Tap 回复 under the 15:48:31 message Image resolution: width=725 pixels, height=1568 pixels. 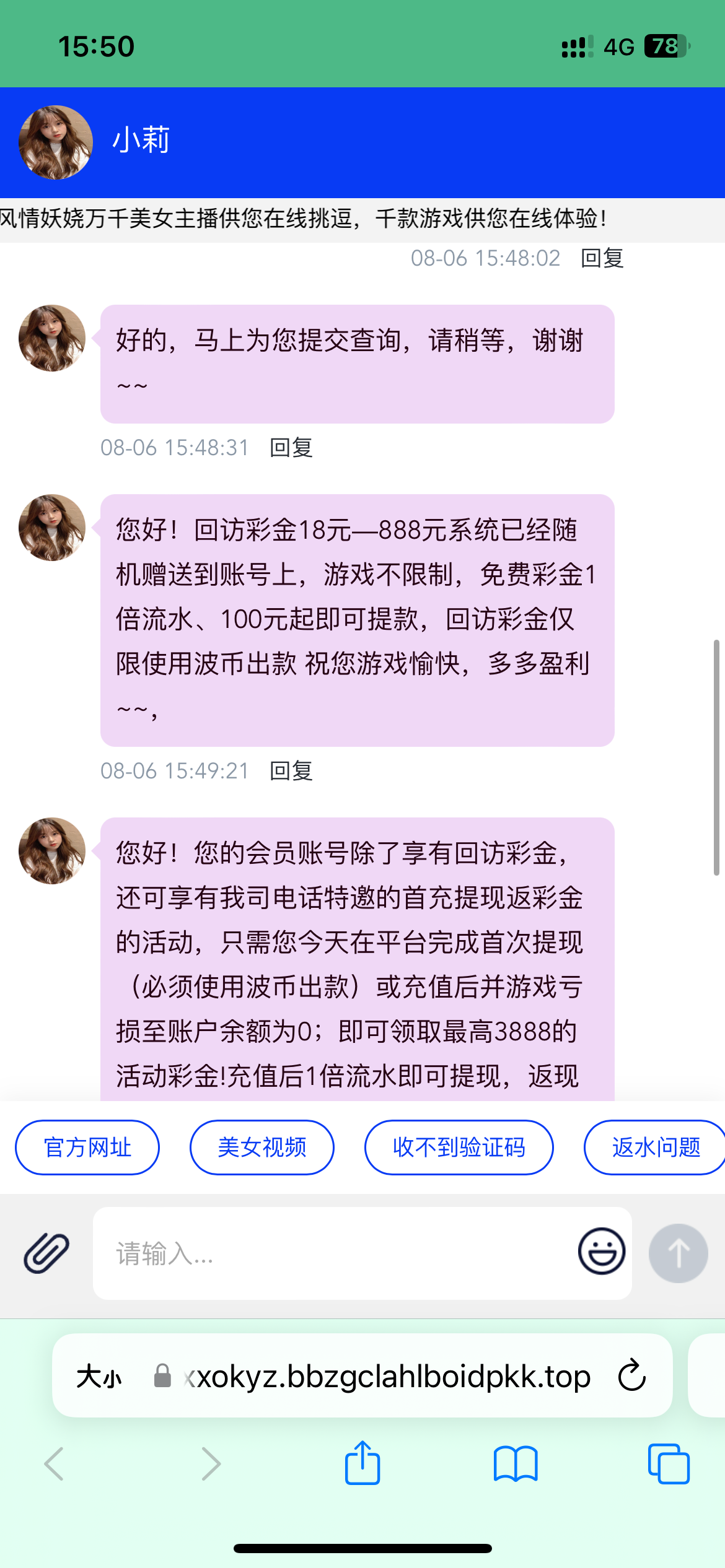pos(291,448)
